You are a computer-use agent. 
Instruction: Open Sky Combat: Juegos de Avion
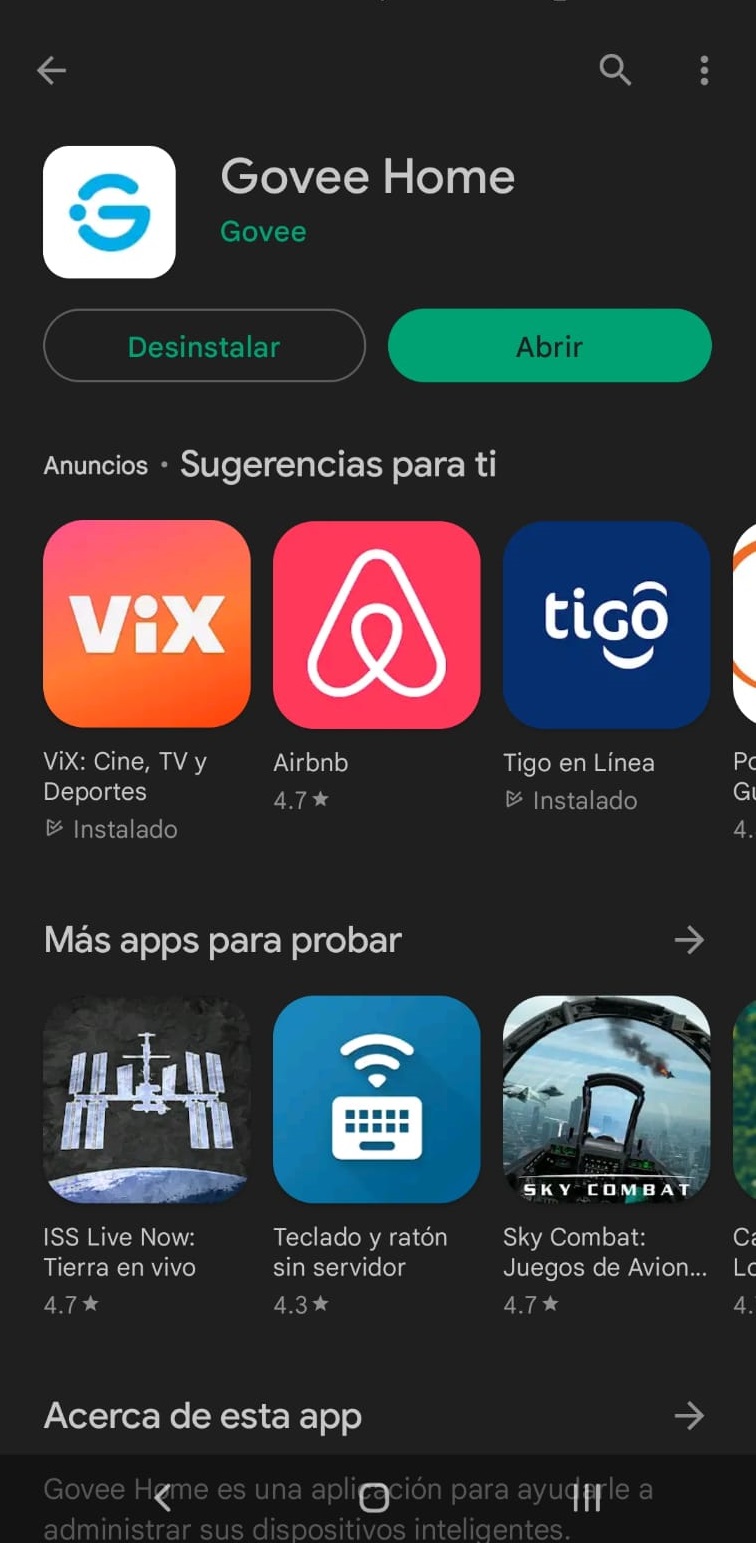click(606, 1099)
